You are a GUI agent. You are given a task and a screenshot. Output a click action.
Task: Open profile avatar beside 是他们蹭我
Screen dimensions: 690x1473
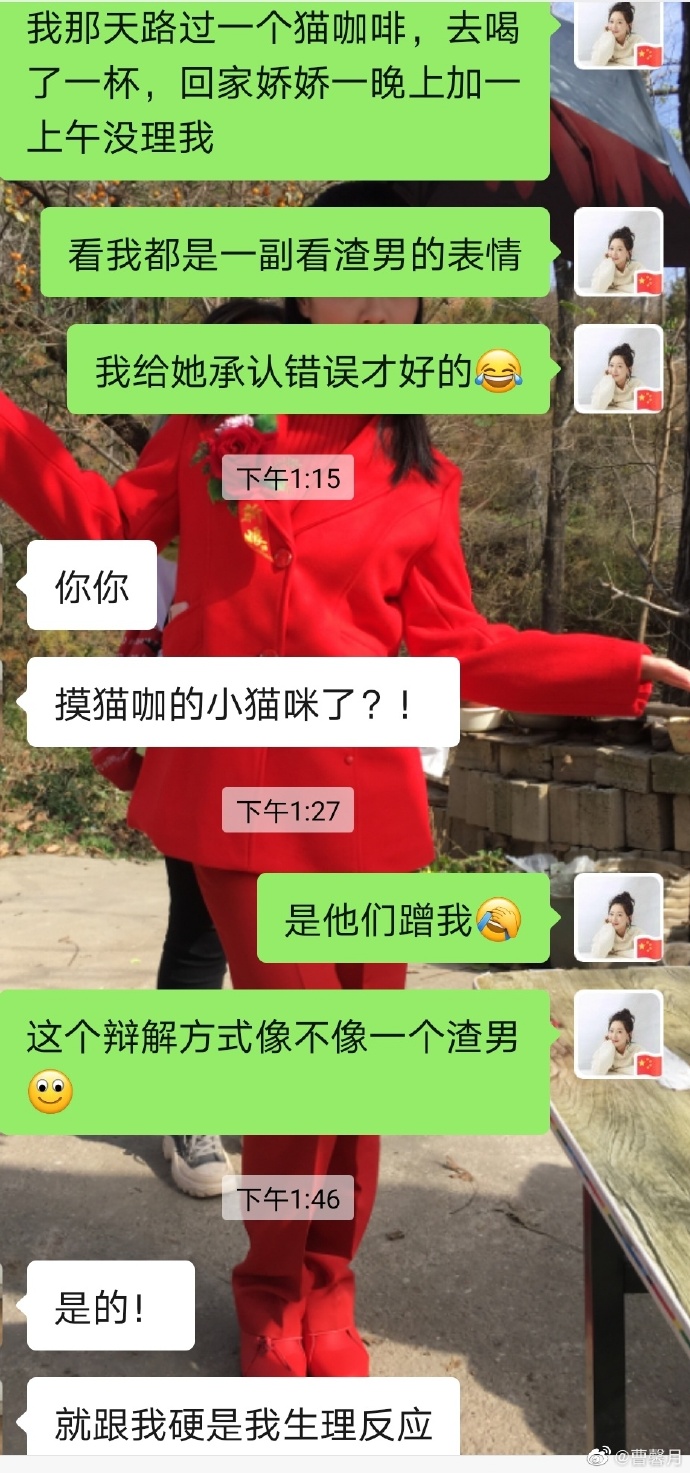(x=619, y=918)
